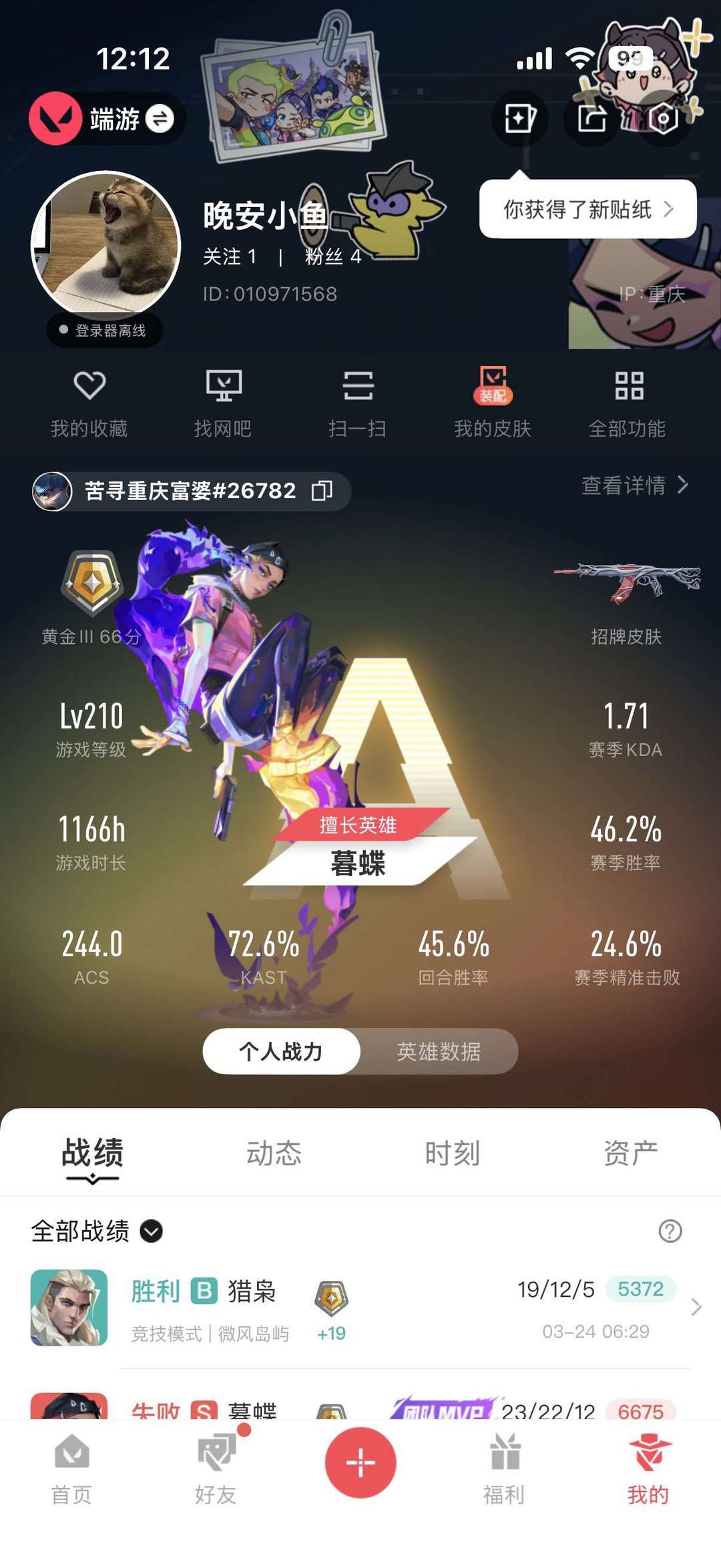Open the 你获得了新贴纸 notification bubble
This screenshot has width=721, height=1568.
pos(587,210)
